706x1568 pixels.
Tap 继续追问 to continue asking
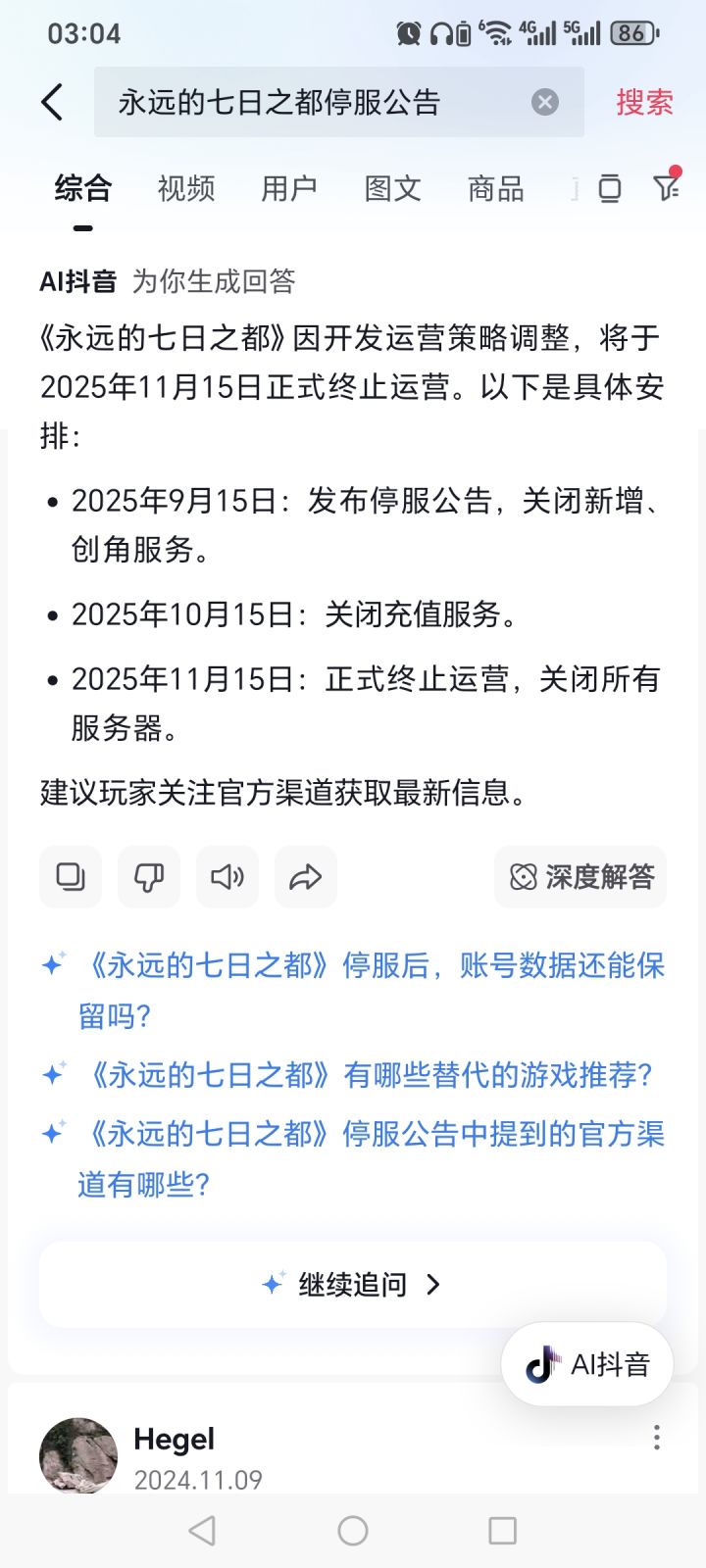pyautogui.click(x=353, y=1284)
